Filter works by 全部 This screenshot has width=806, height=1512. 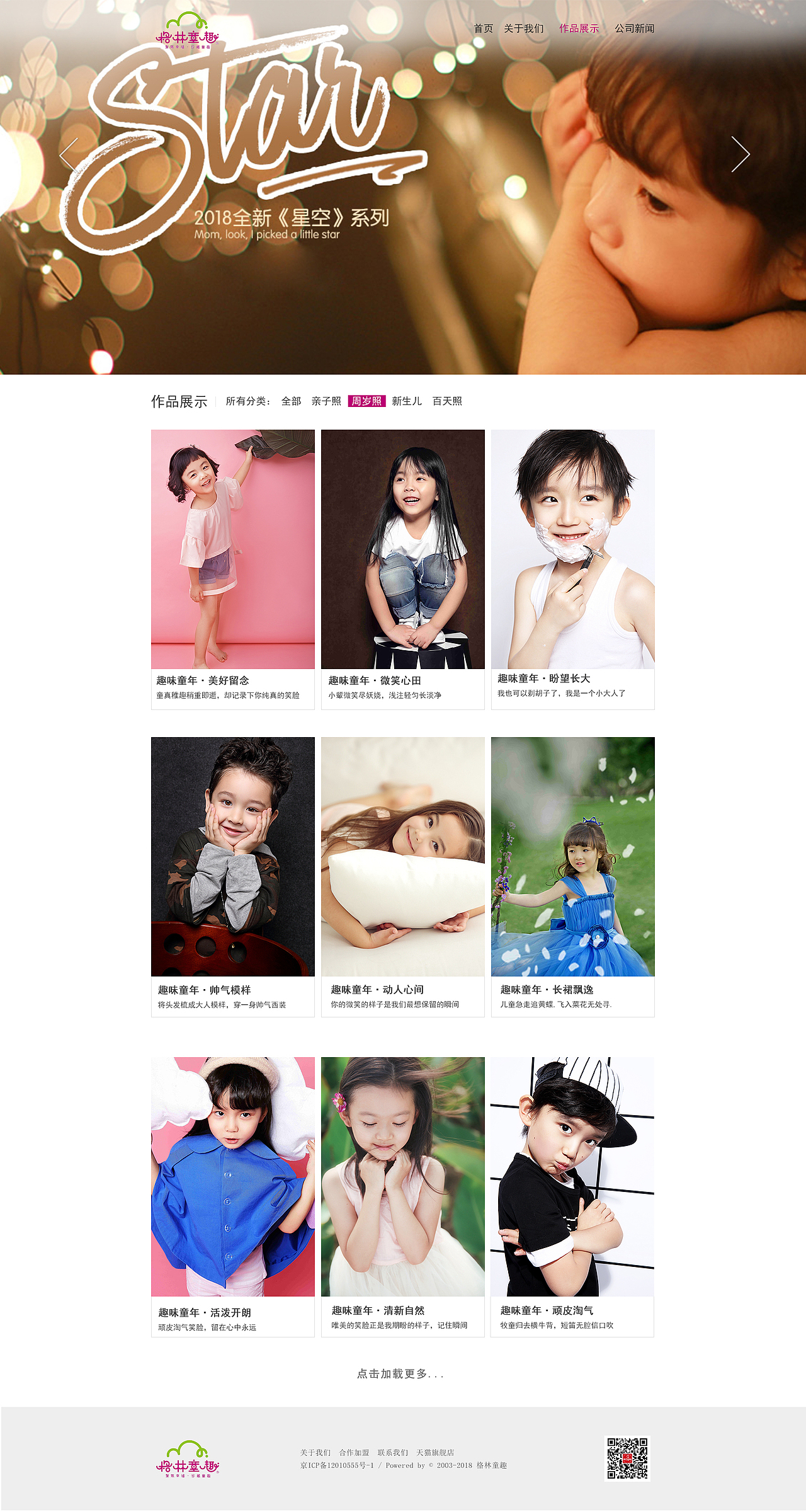click(291, 401)
